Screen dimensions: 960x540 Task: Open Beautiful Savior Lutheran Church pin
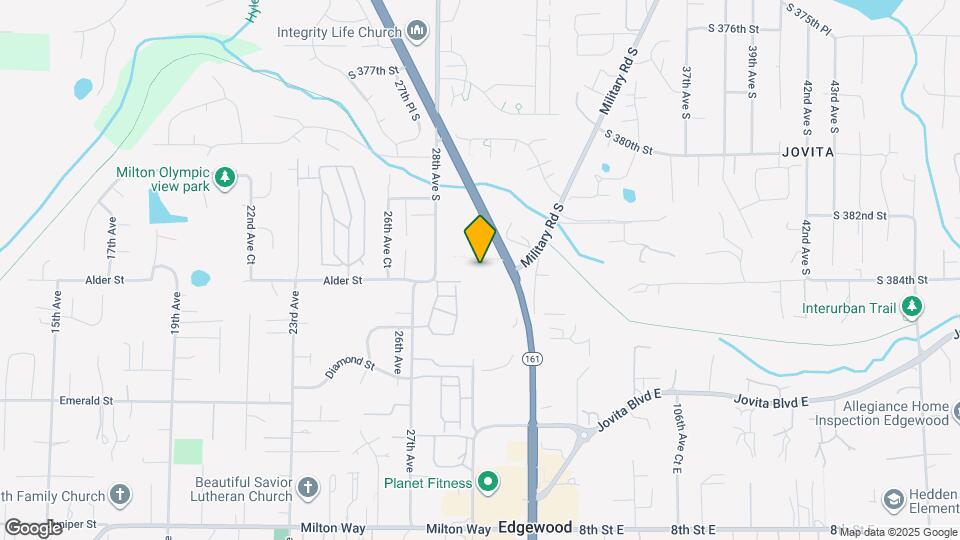tap(308, 490)
